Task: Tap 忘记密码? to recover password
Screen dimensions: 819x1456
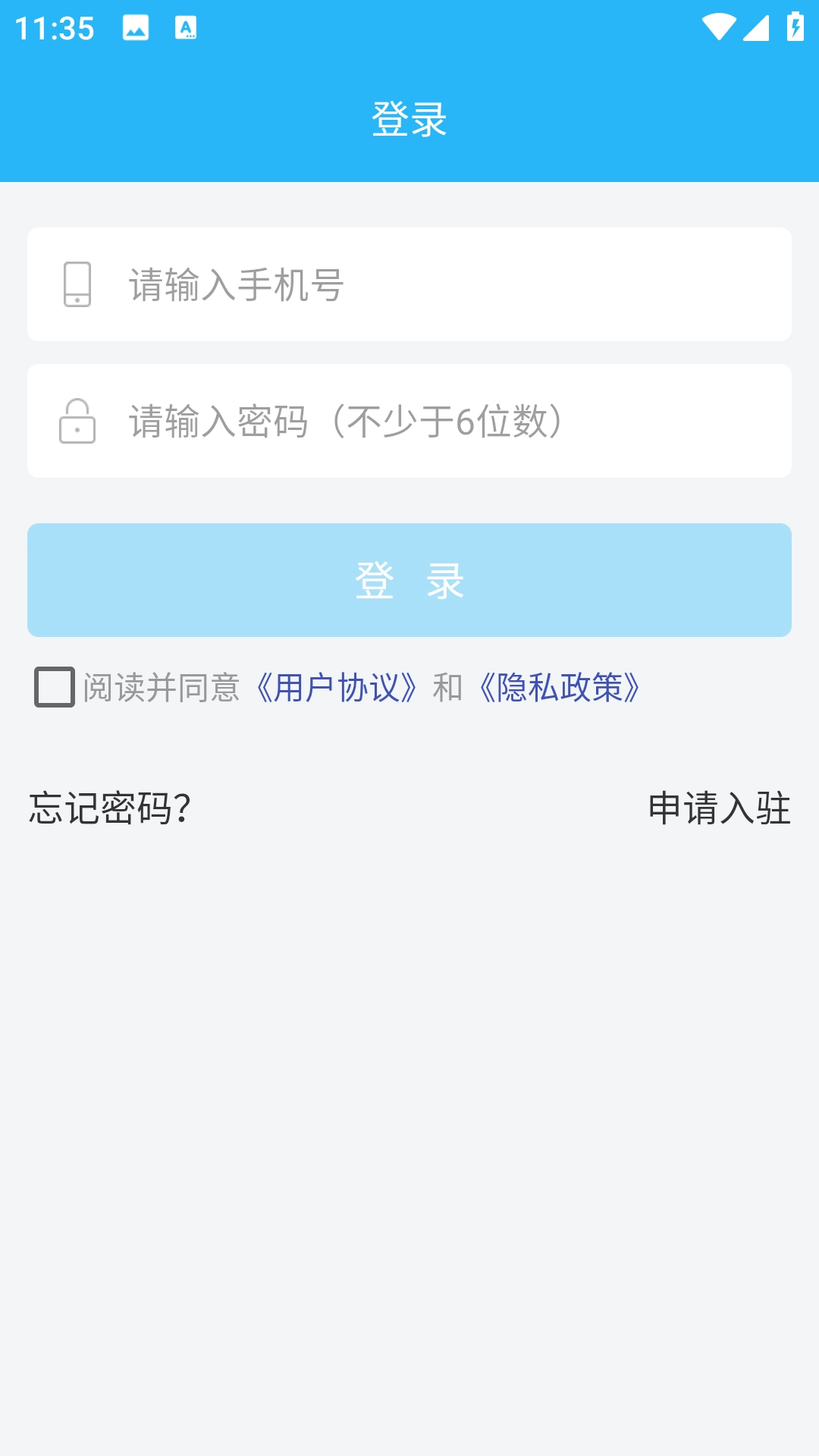Action: click(110, 808)
